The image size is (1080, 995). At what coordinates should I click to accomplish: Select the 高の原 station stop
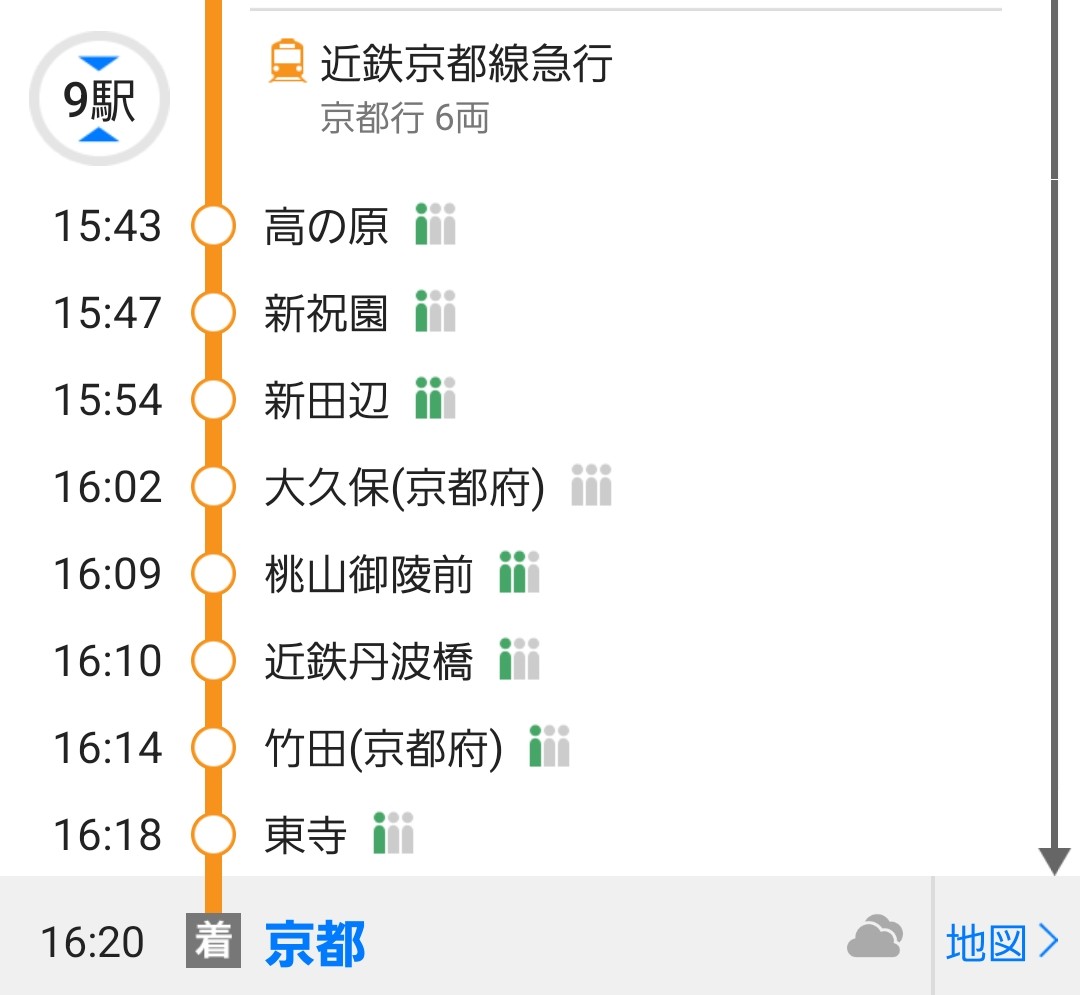326,227
